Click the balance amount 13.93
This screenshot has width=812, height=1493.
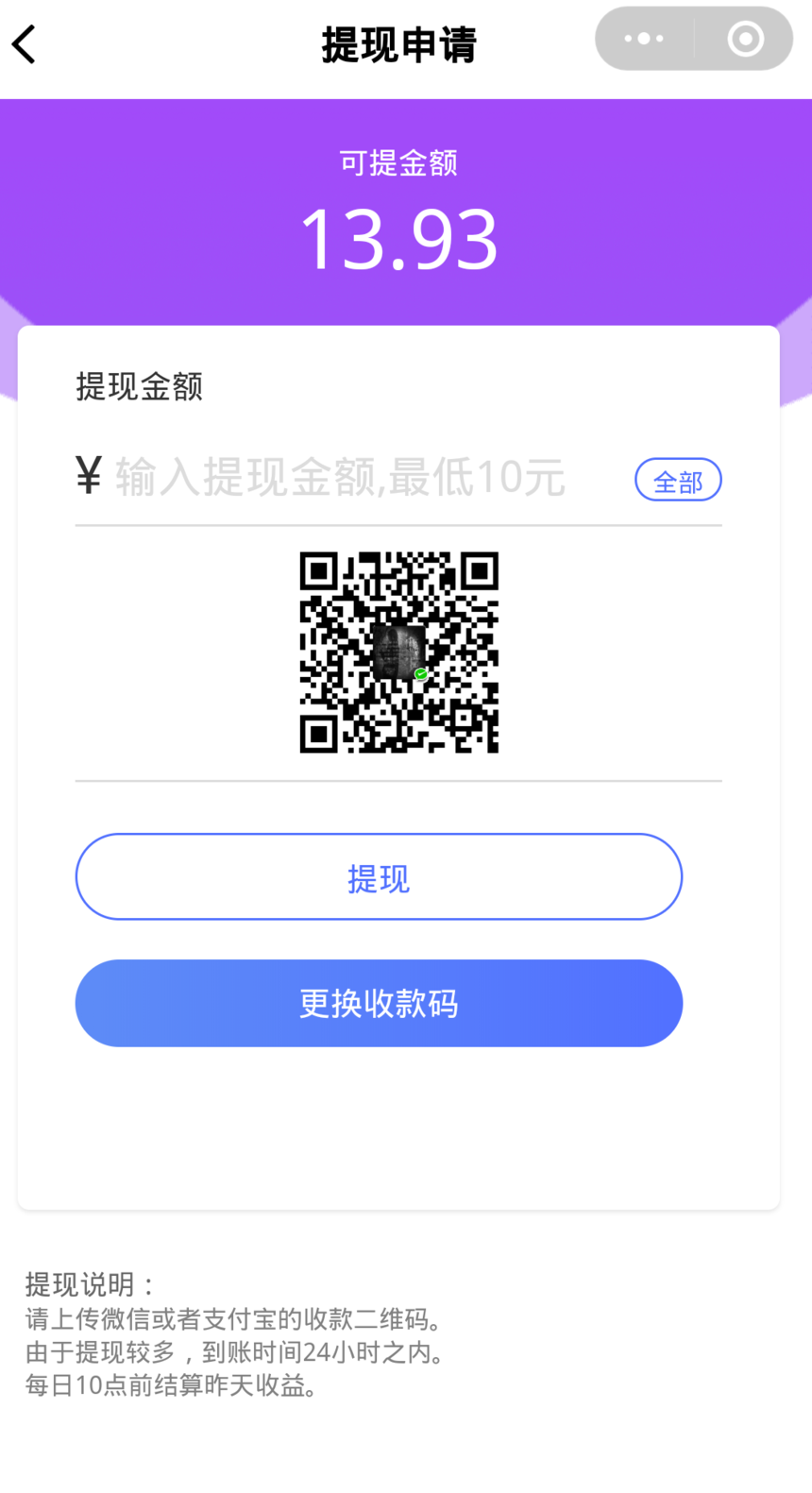(x=399, y=235)
